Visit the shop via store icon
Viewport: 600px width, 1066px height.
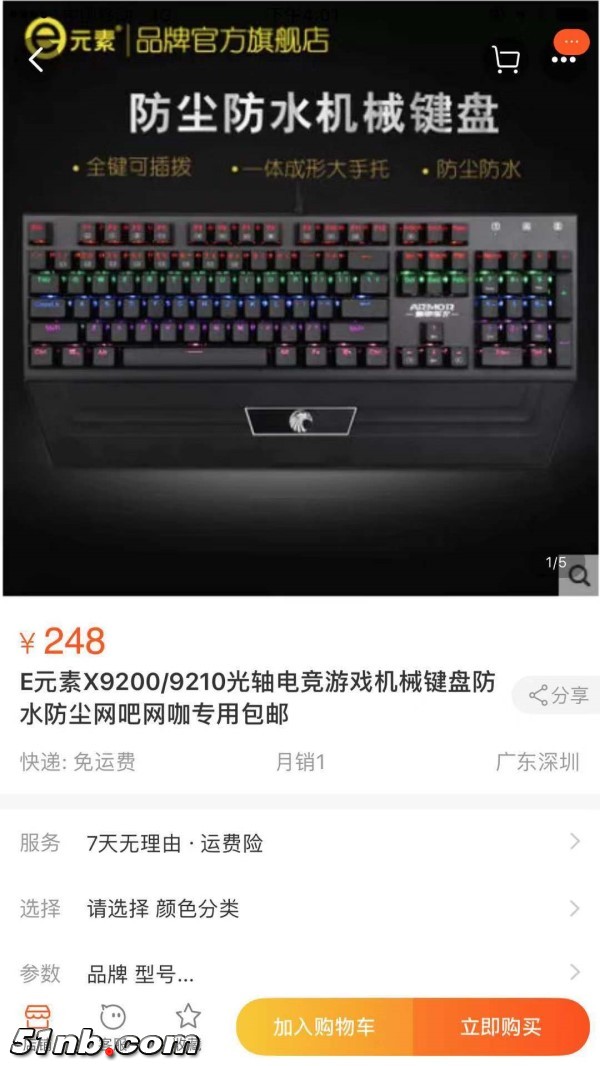(38, 1020)
